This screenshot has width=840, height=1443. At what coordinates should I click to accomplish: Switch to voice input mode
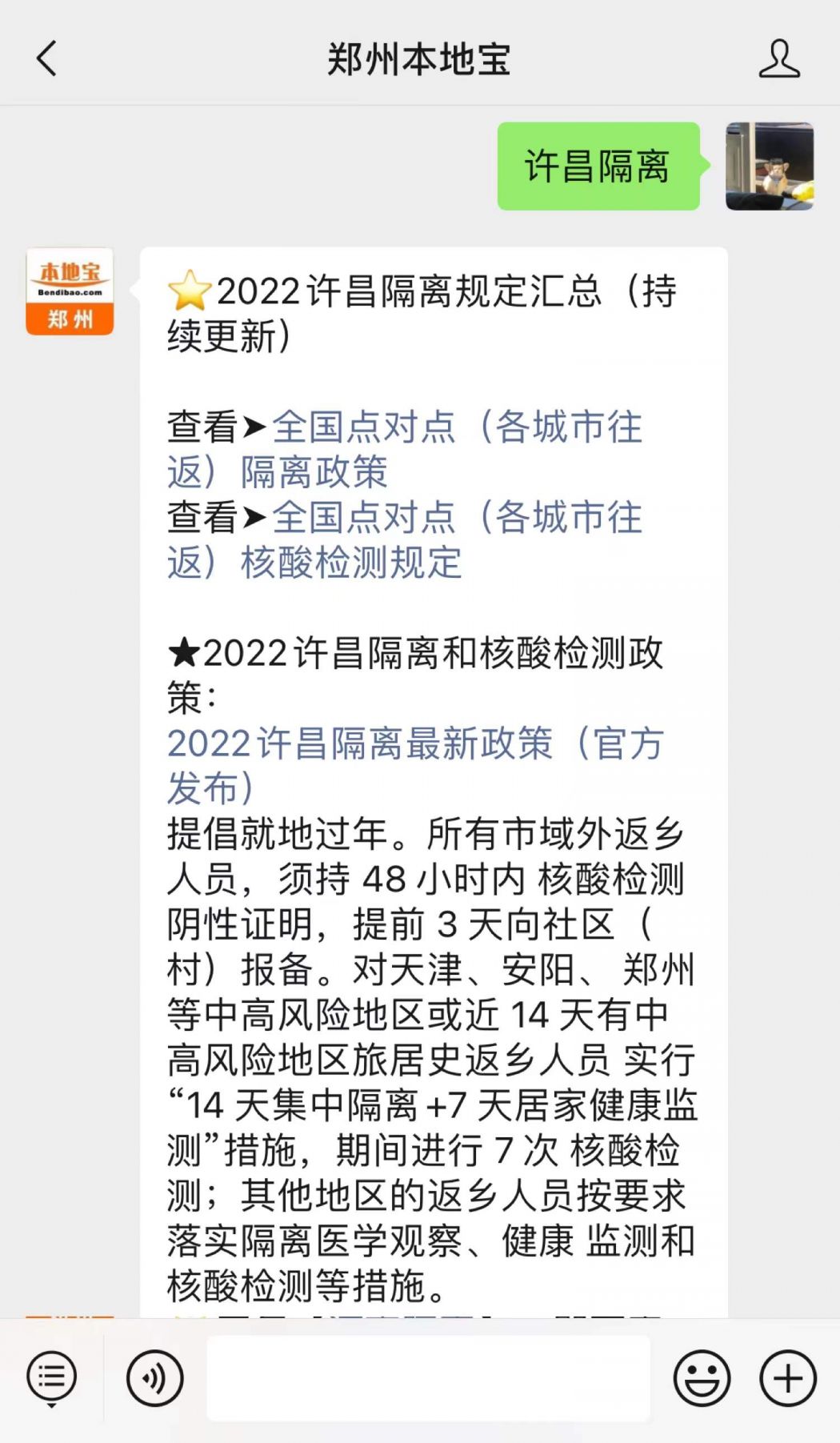click(154, 1377)
